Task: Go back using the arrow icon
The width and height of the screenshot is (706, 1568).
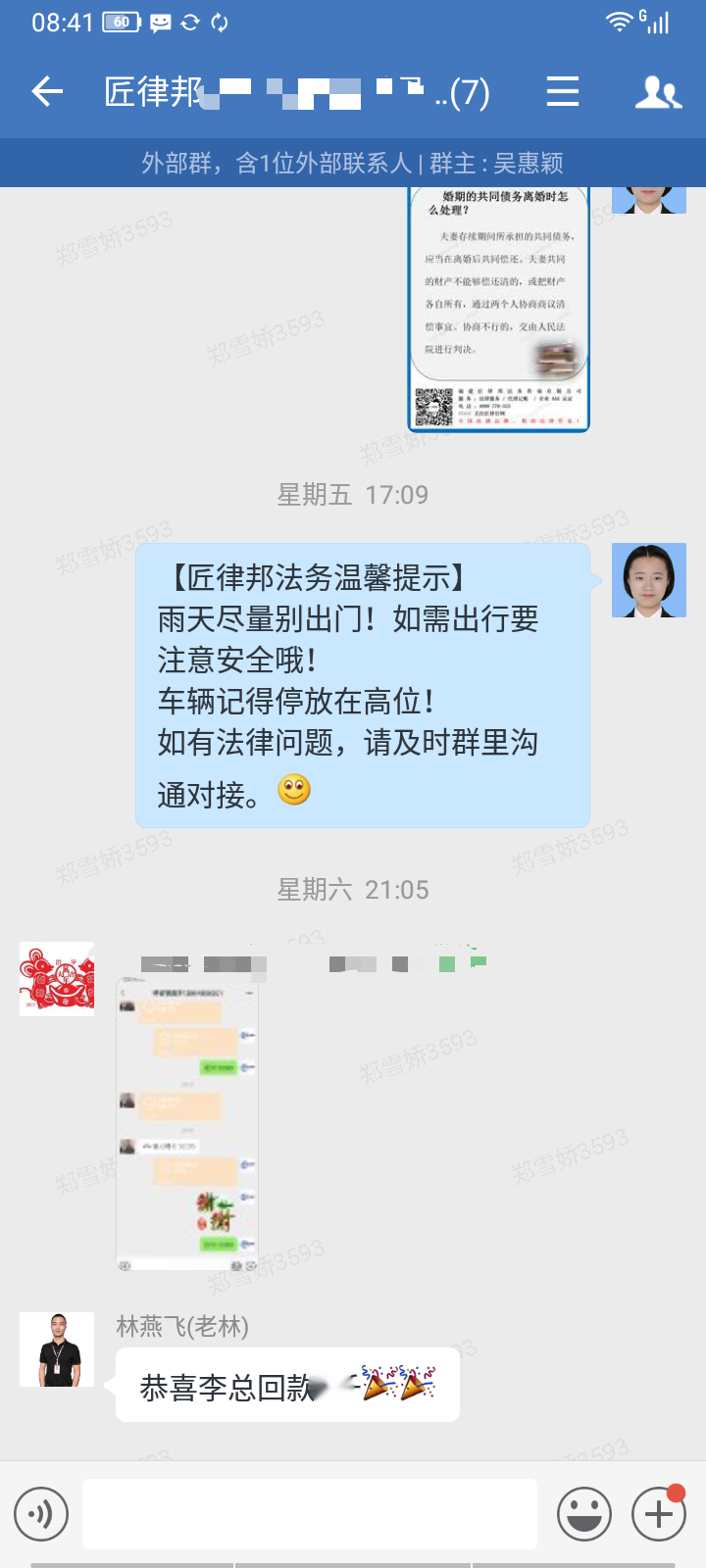Action: [x=47, y=92]
